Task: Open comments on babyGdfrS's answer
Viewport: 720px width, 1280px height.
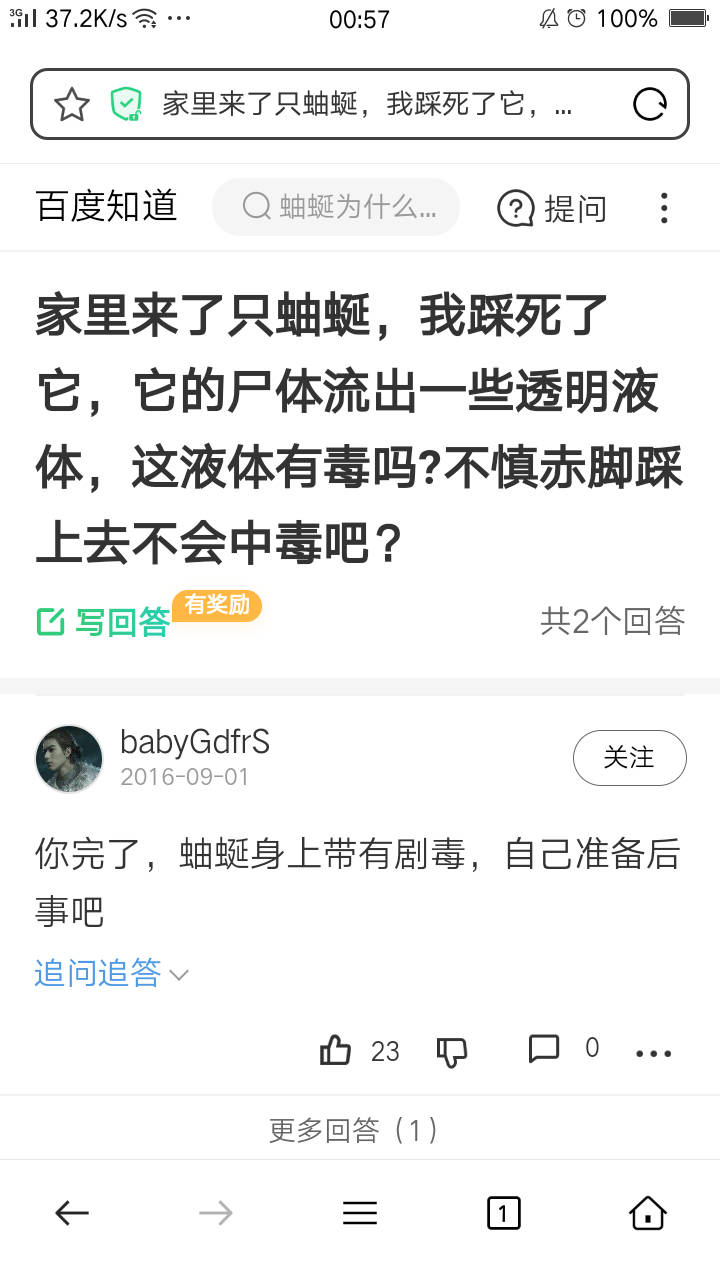Action: (x=544, y=1048)
